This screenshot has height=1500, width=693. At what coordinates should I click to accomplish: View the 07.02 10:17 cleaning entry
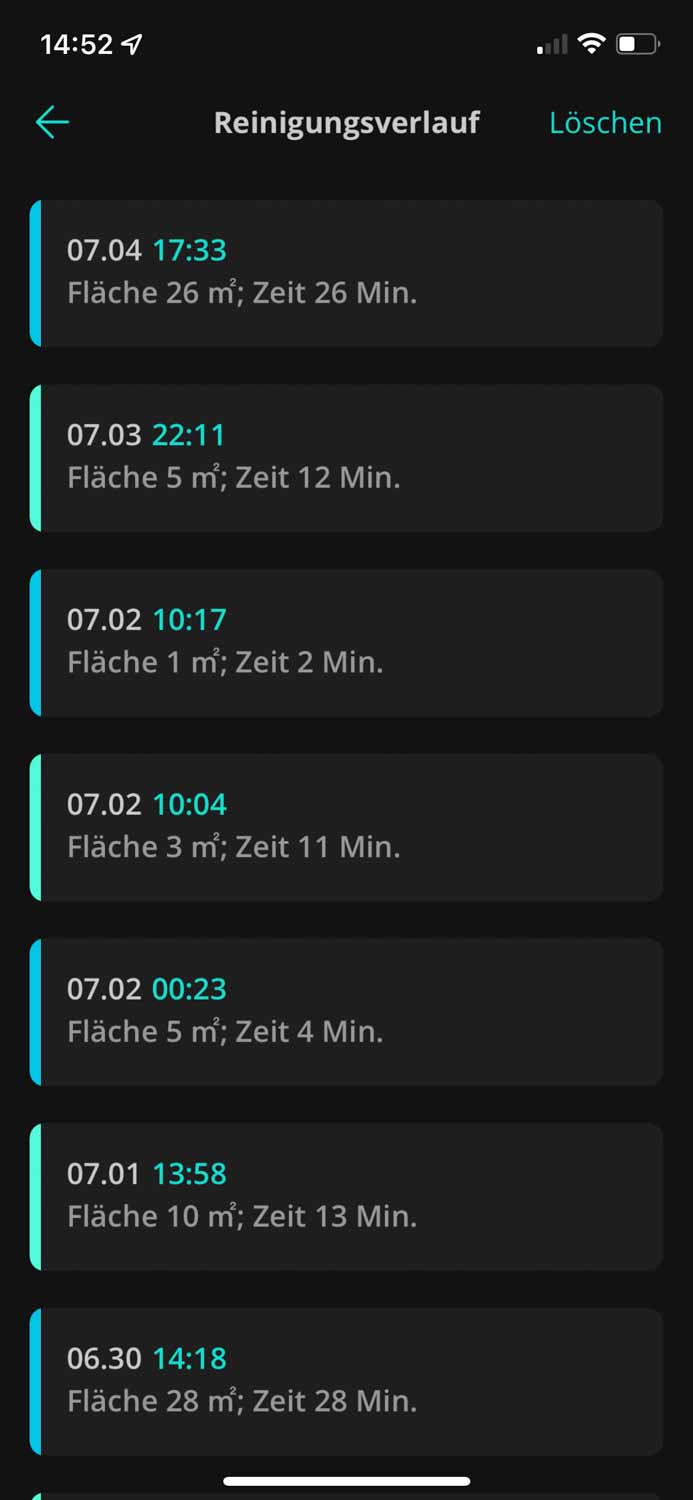pyautogui.click(x=346, y=642)
